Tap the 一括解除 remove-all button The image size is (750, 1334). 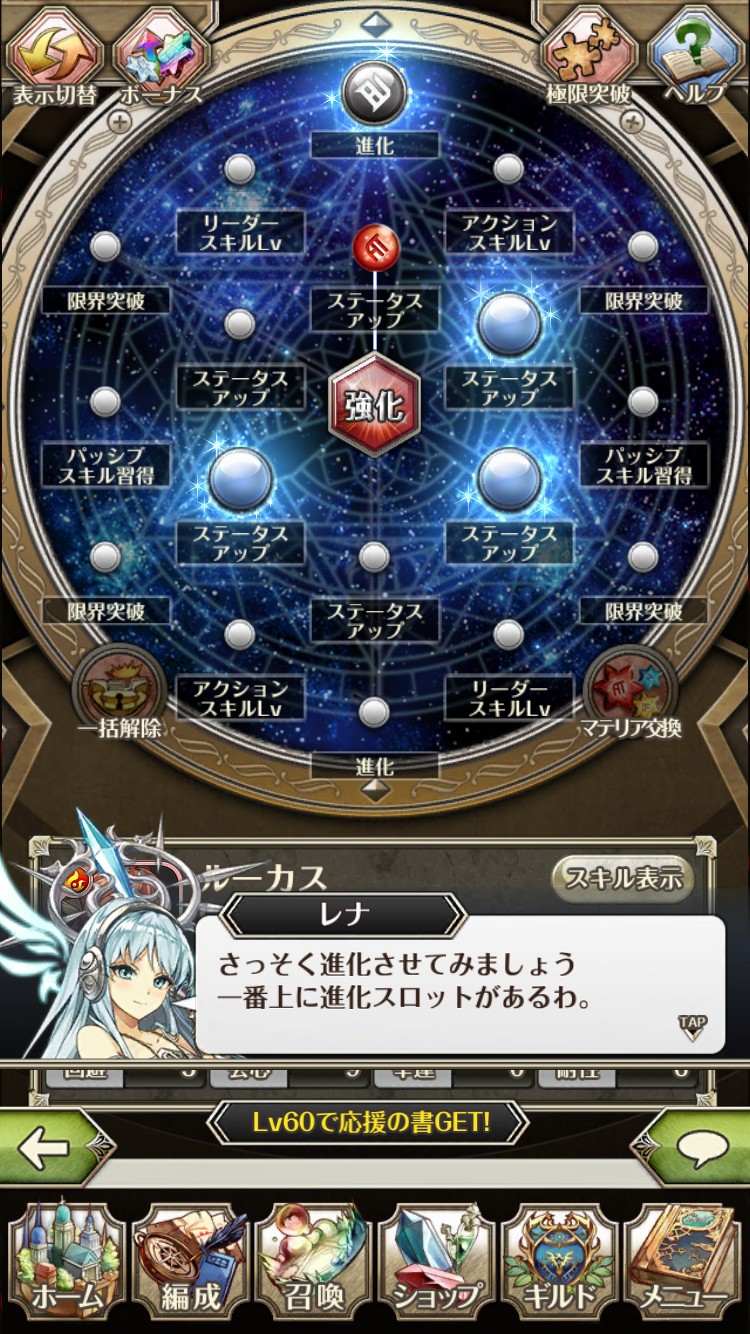click(118, 691)
